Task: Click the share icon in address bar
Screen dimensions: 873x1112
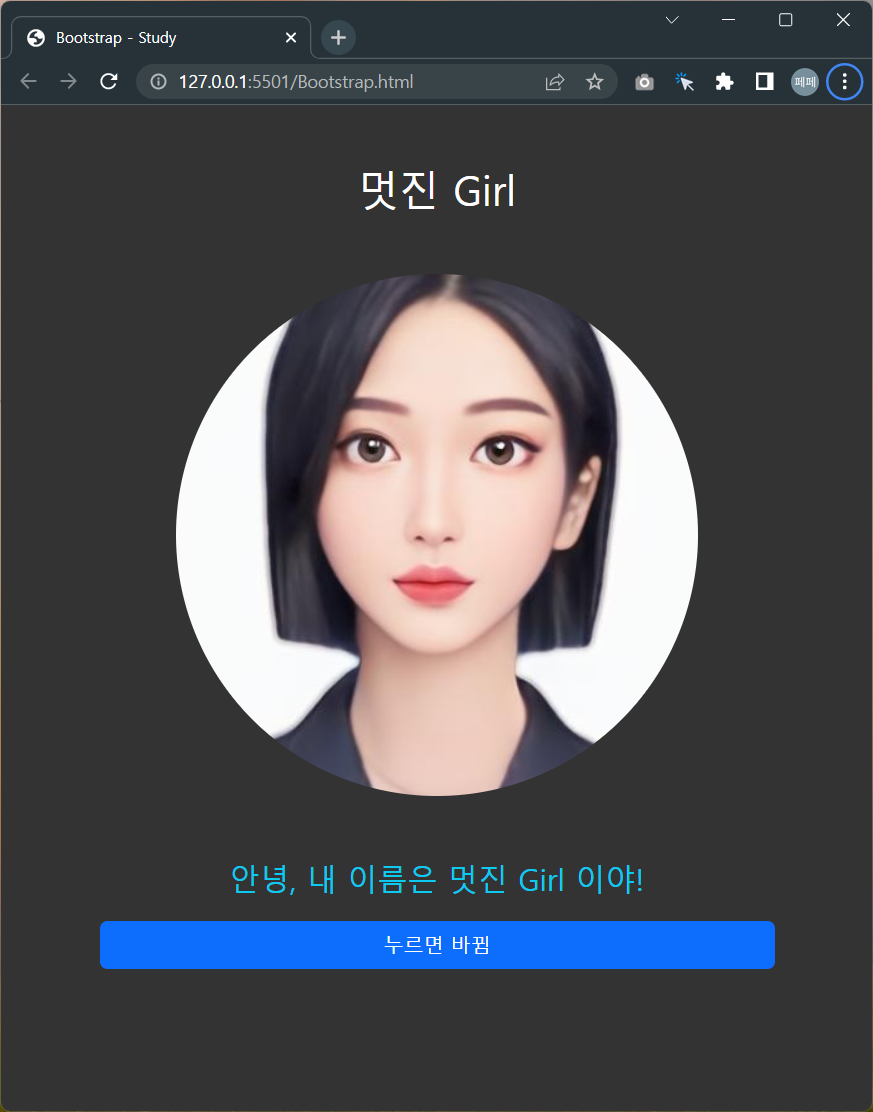Action: [x=555, y=81]
